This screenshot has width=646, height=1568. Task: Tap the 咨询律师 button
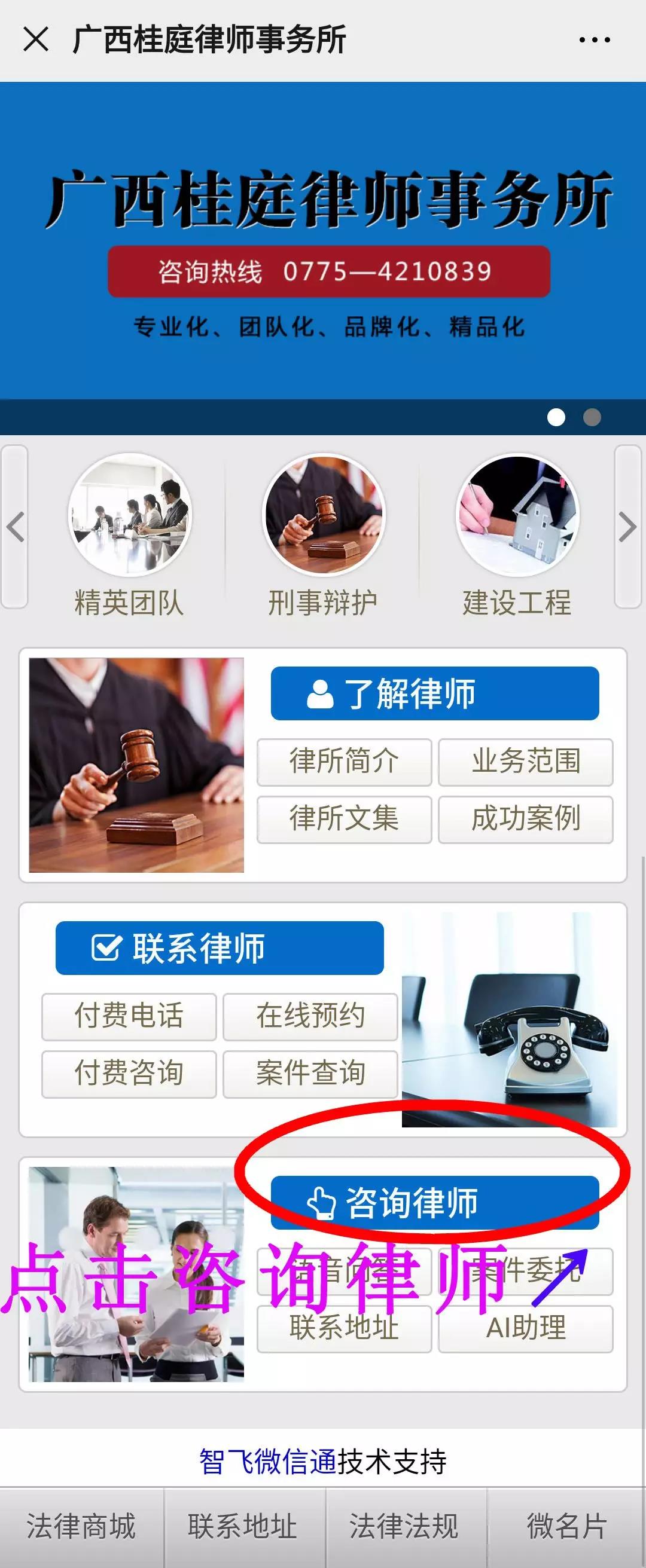coord(435,1202)
